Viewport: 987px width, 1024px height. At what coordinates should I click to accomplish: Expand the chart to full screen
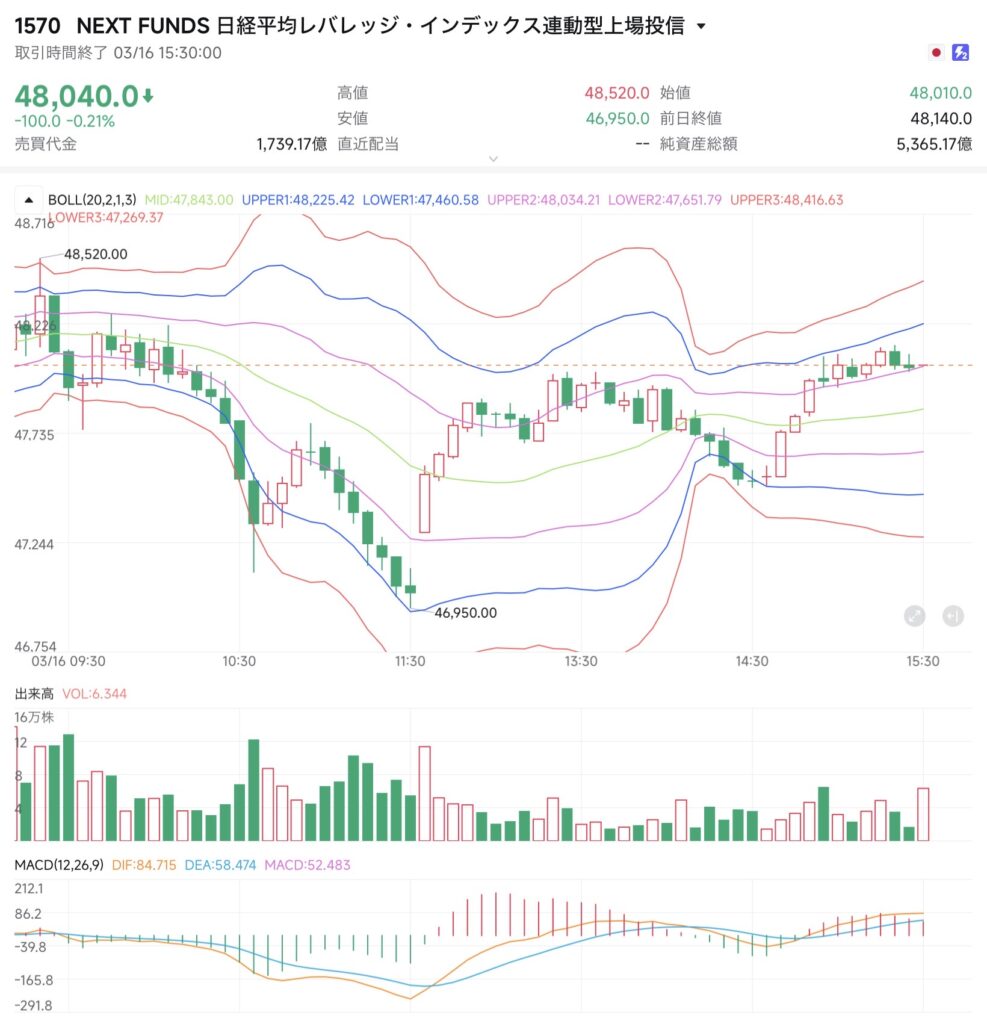coord(914,616)
